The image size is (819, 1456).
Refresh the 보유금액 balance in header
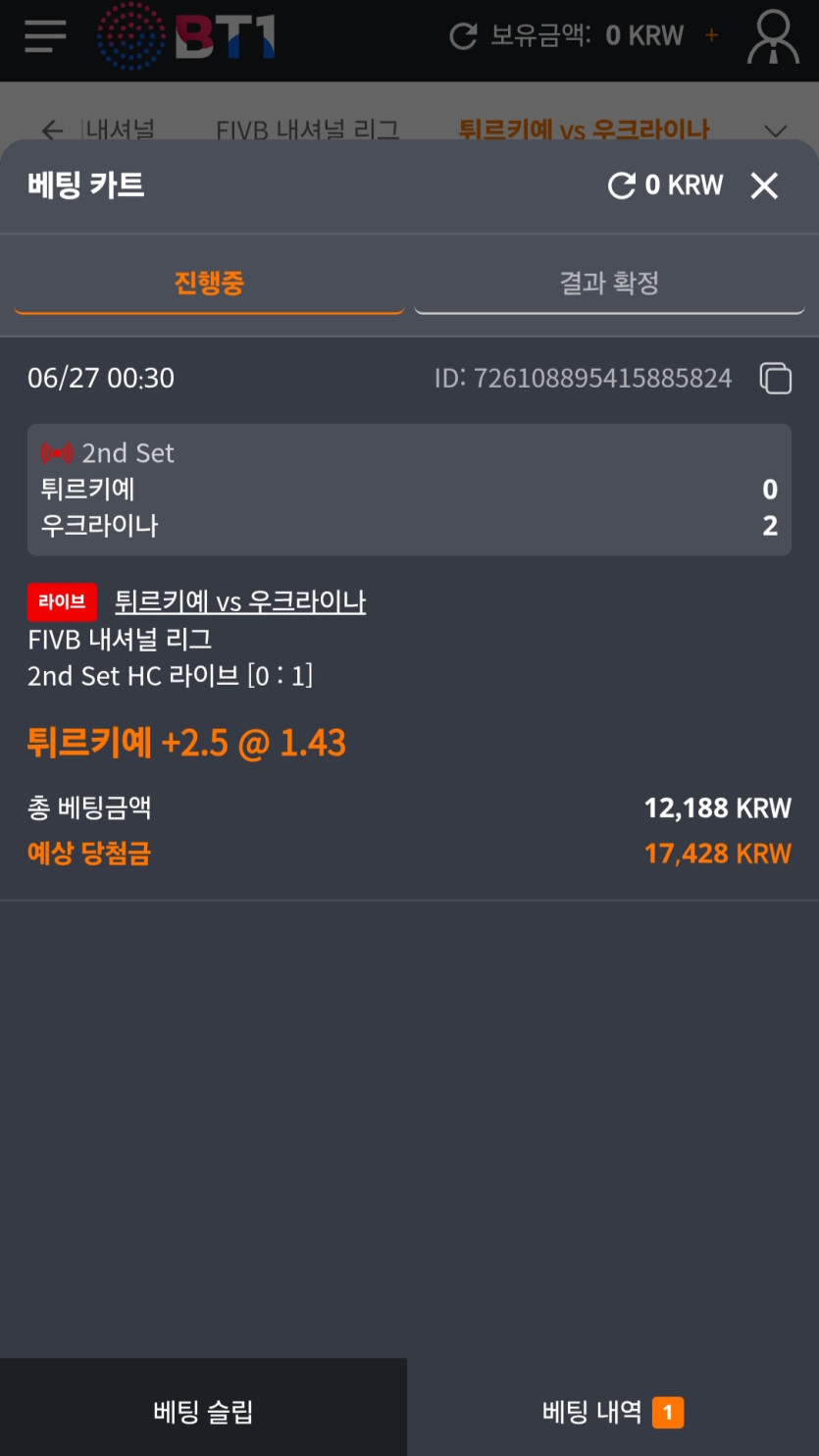[463, 36]
